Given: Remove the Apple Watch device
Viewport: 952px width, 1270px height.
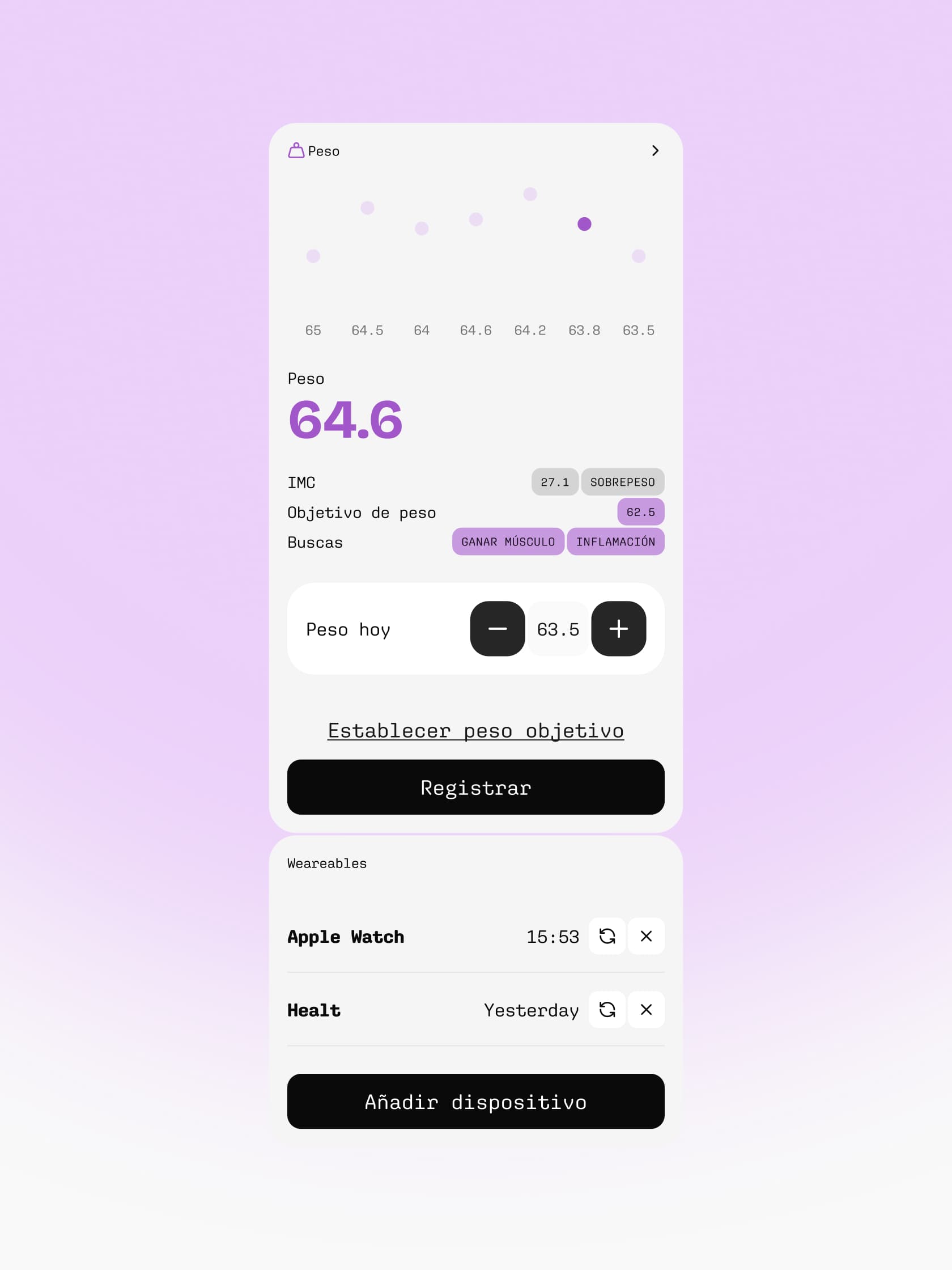Looking at the screenshot, I should click(x=646, y=937).
